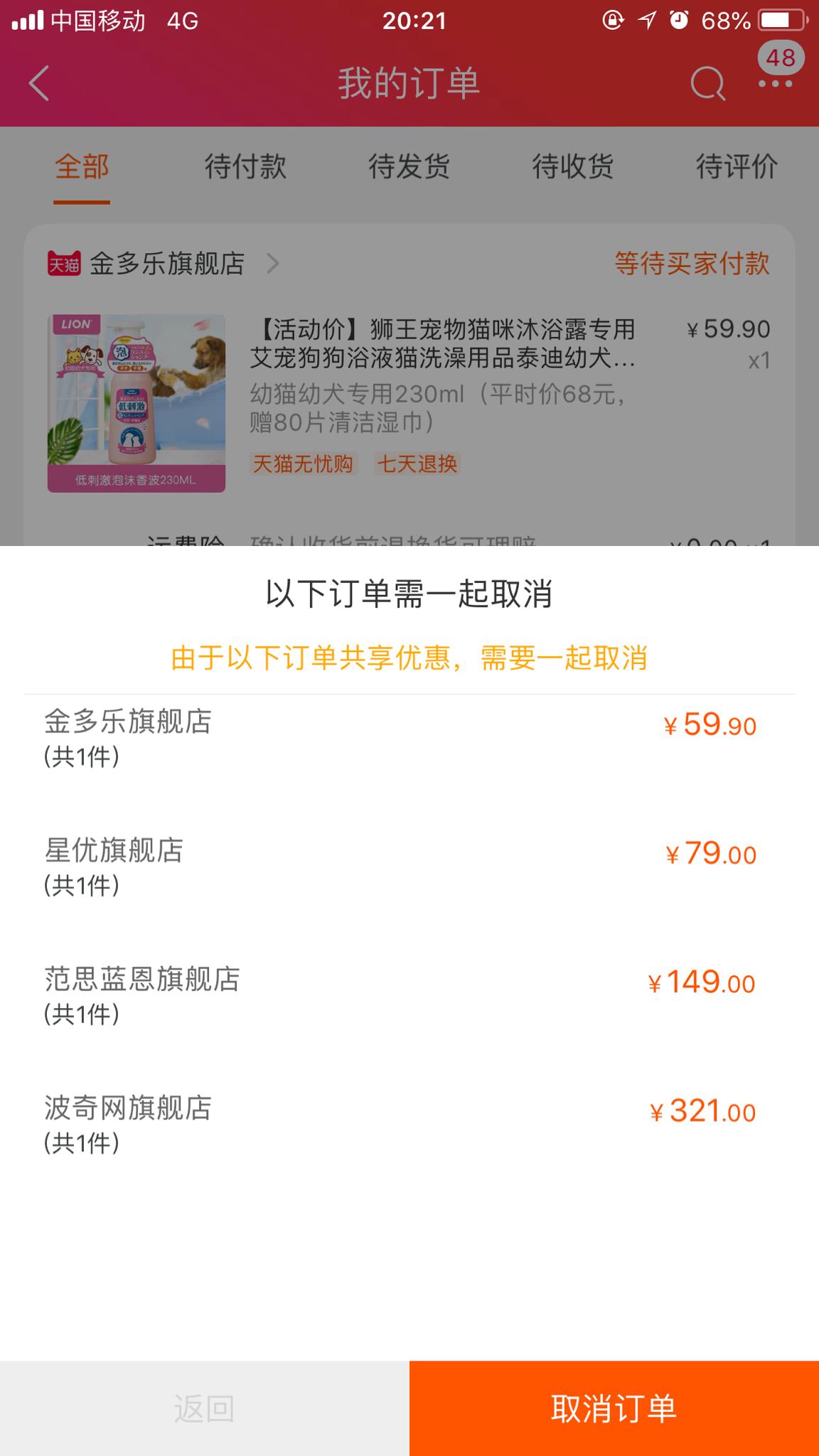Tap 返回 to go back

coord(204,1408)
